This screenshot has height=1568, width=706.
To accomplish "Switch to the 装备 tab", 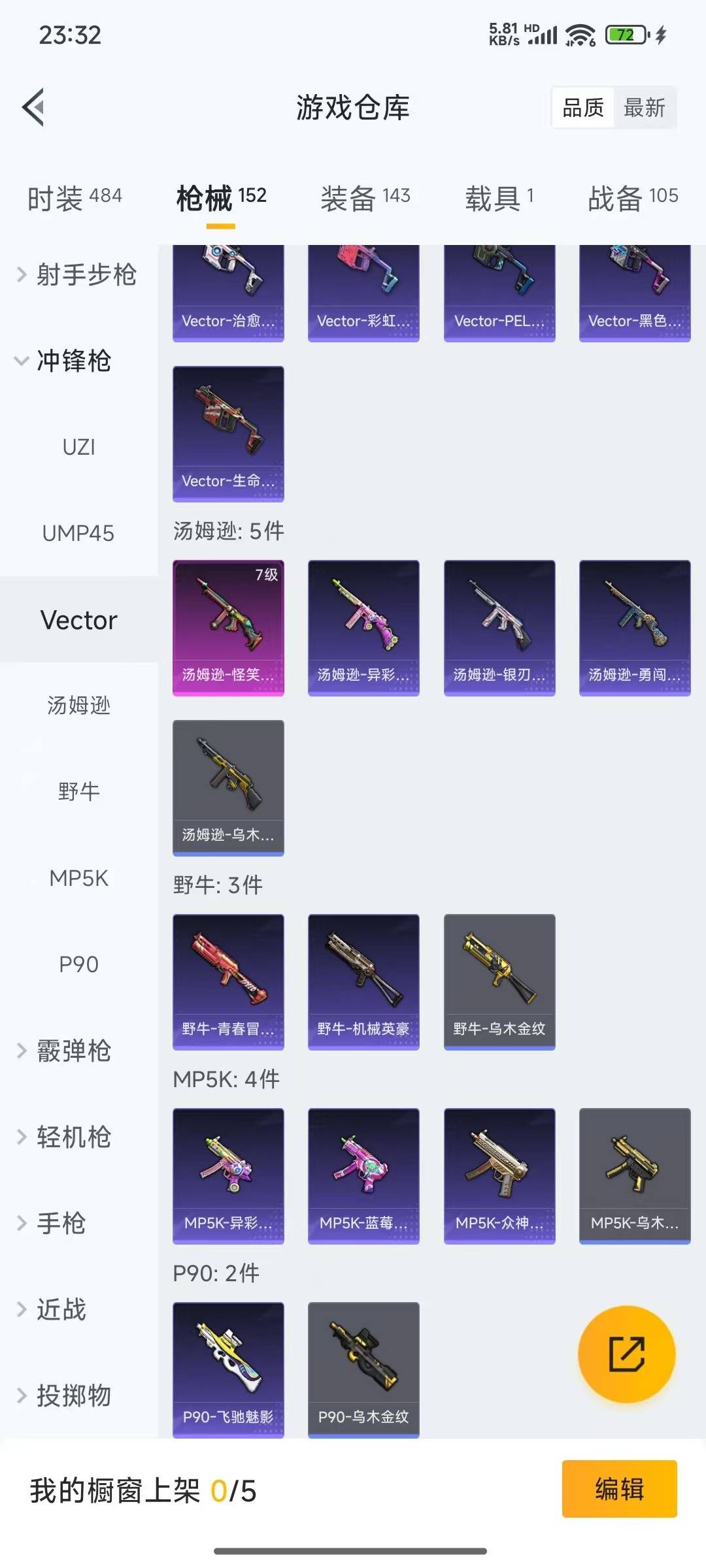I will point(365,197).
